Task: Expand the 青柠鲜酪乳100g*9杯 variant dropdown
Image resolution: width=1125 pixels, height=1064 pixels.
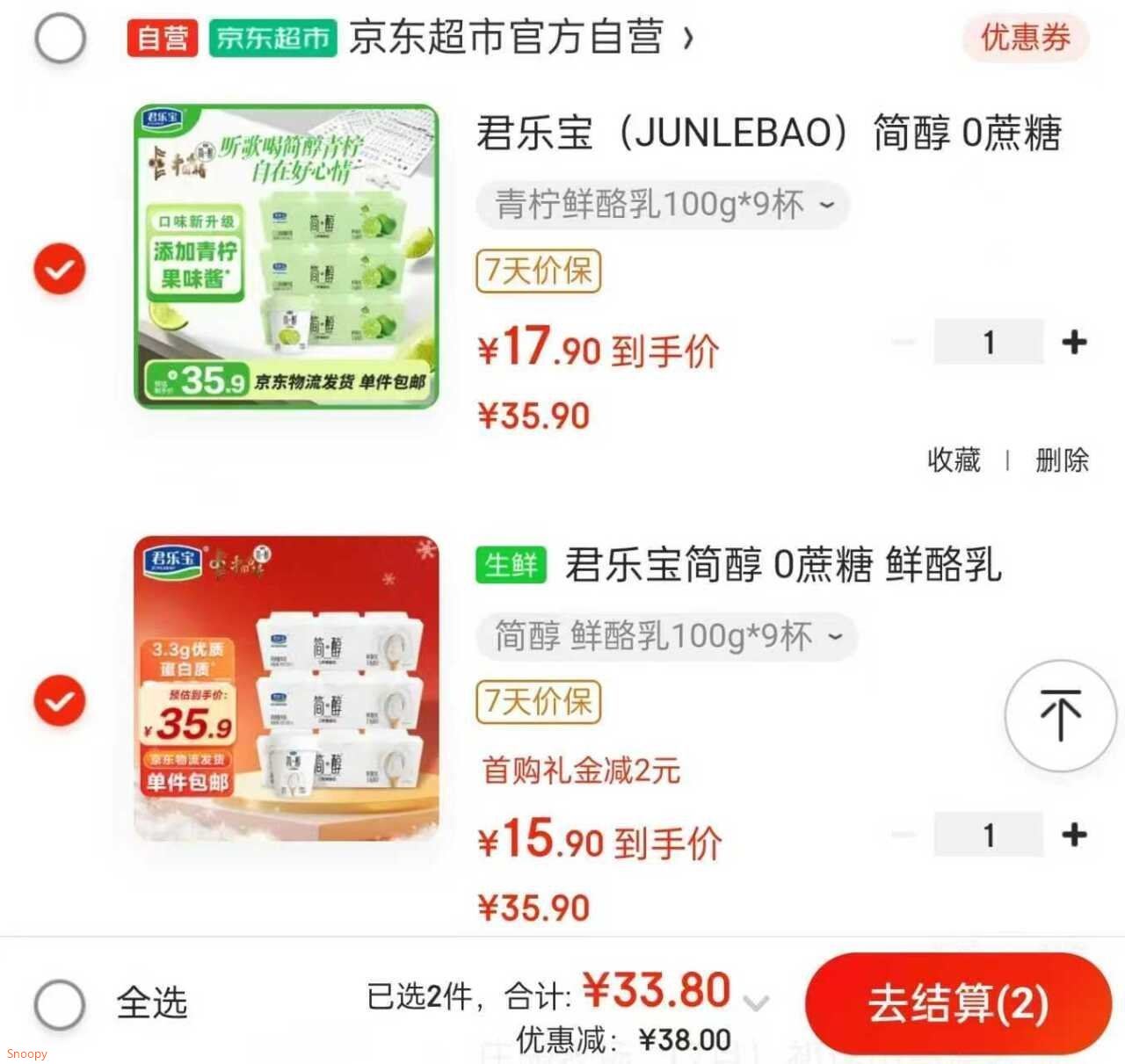Action: (663, 205)
